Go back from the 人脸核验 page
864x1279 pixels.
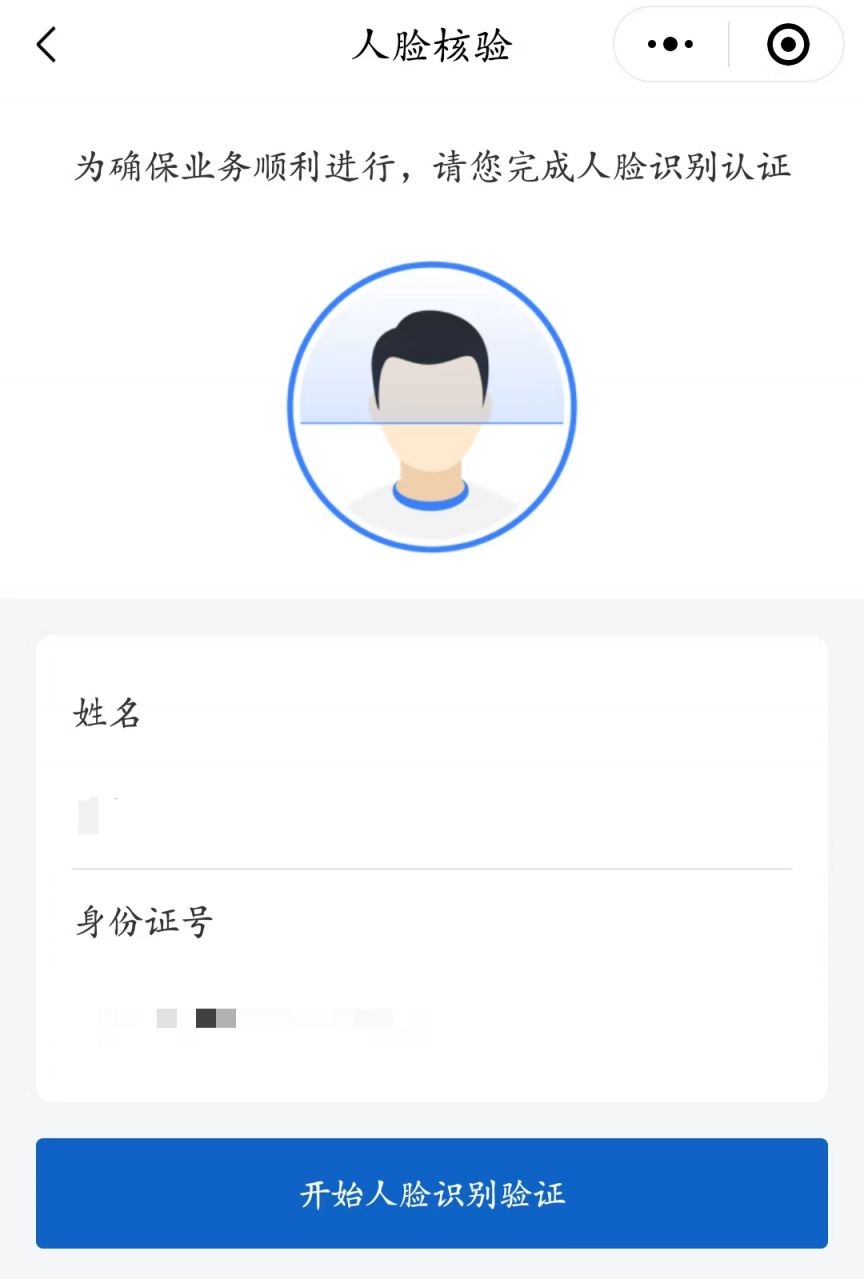(47, 45)
